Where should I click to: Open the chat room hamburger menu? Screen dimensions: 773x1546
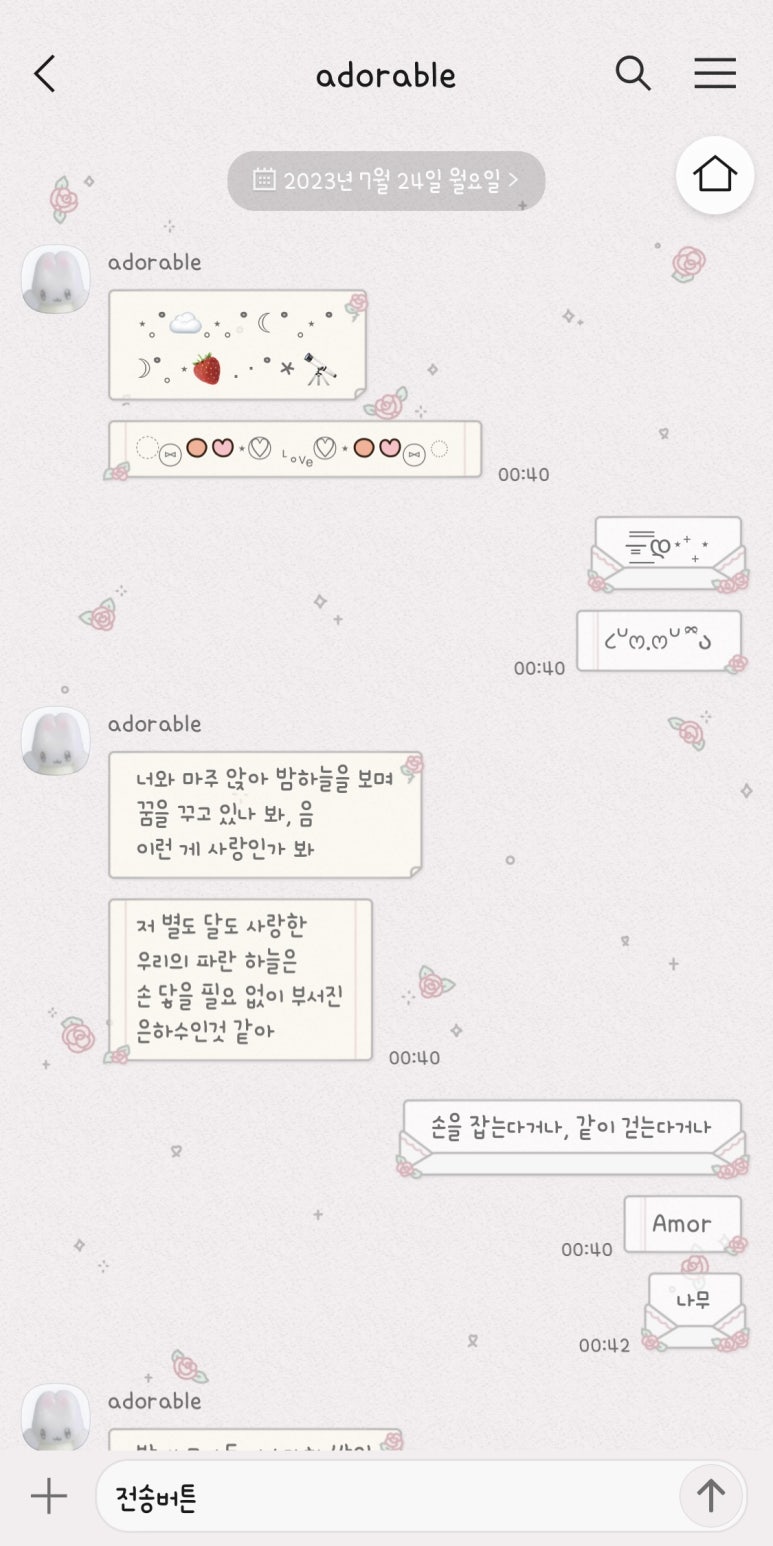coord(715,73)
